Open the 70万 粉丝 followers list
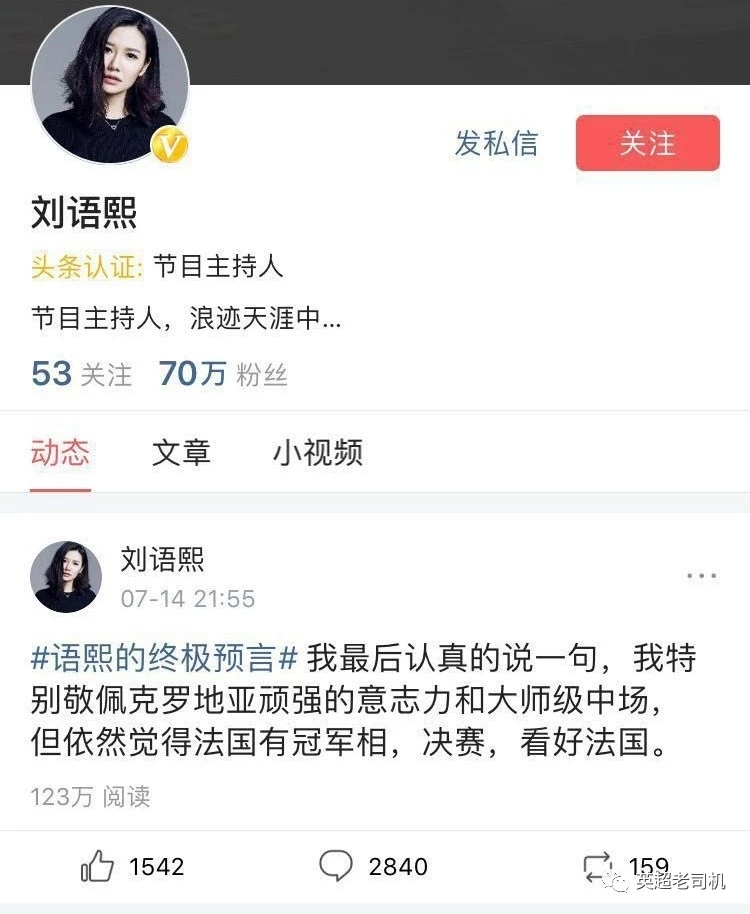Viewport: 750px width, 914px height. (x=222, y=374)
